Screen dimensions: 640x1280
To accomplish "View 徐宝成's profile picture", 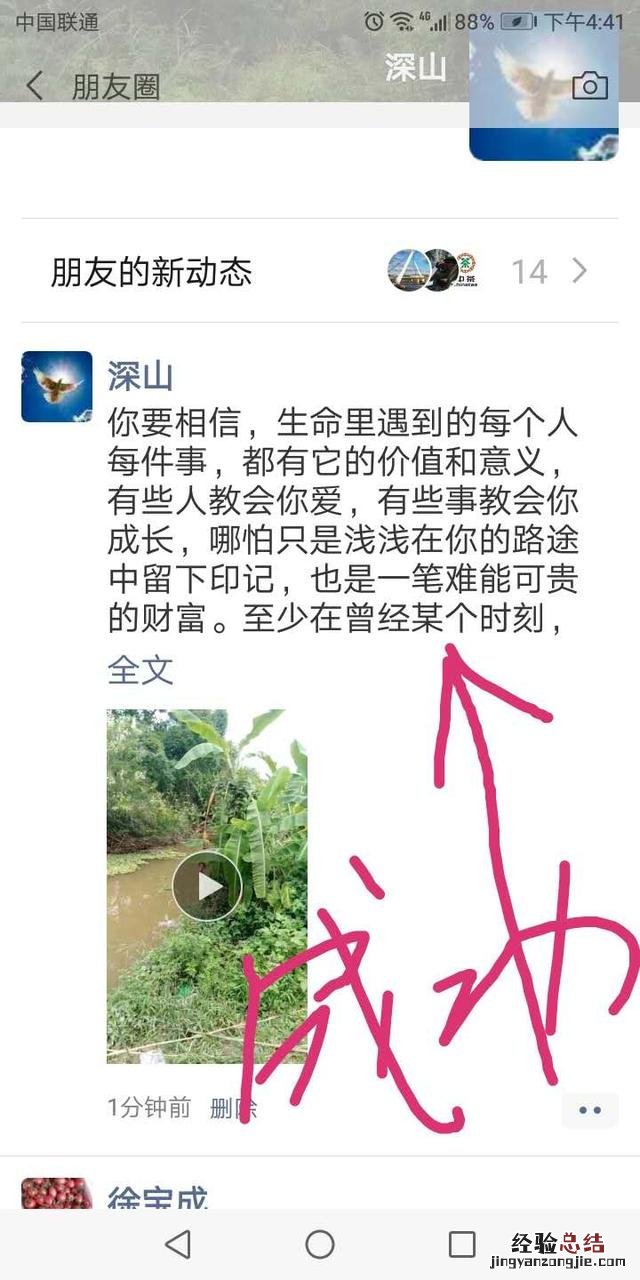I will (x=57, y=1193).
